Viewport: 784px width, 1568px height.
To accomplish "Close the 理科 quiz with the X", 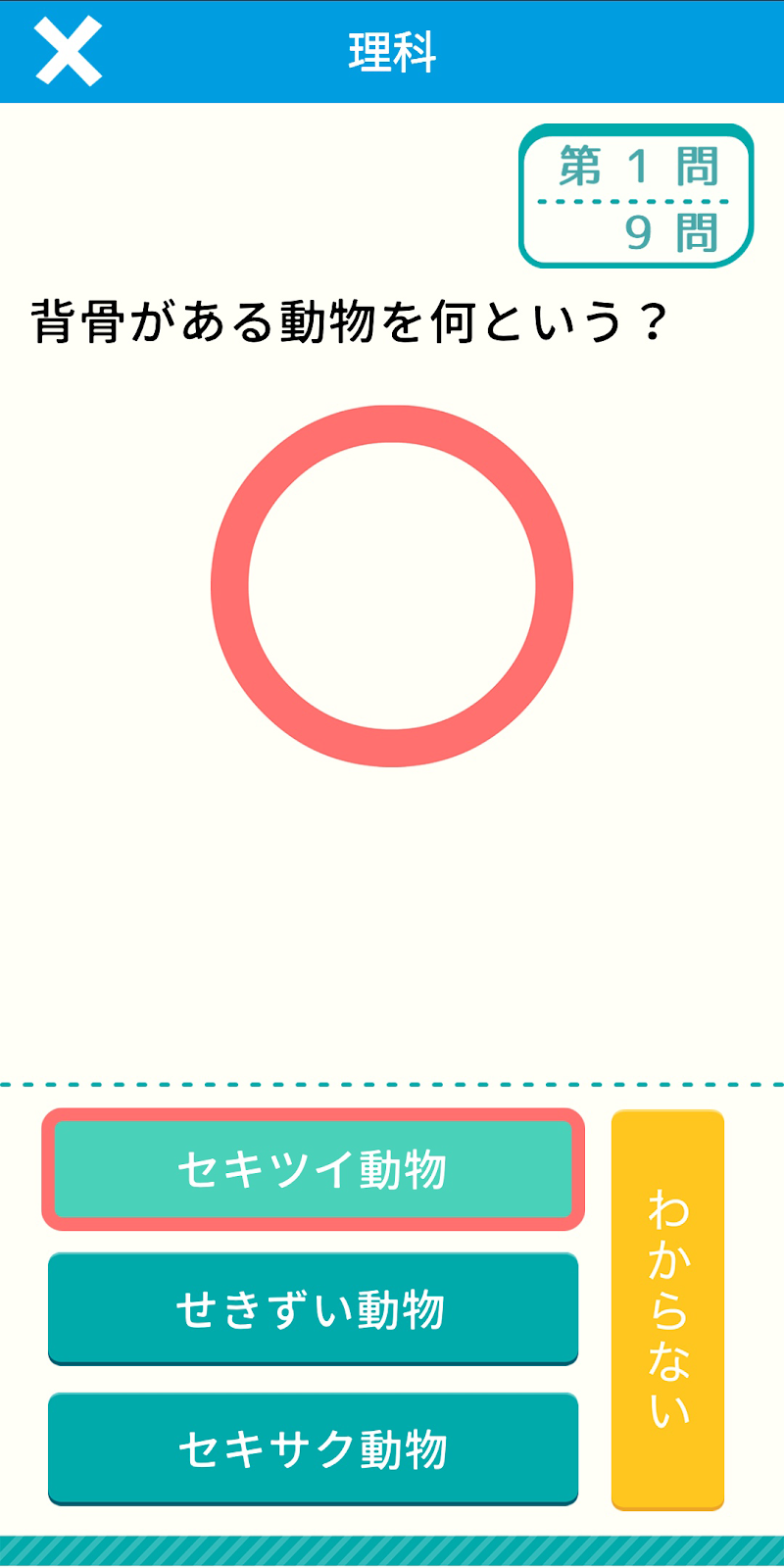I will coord(69,51).
